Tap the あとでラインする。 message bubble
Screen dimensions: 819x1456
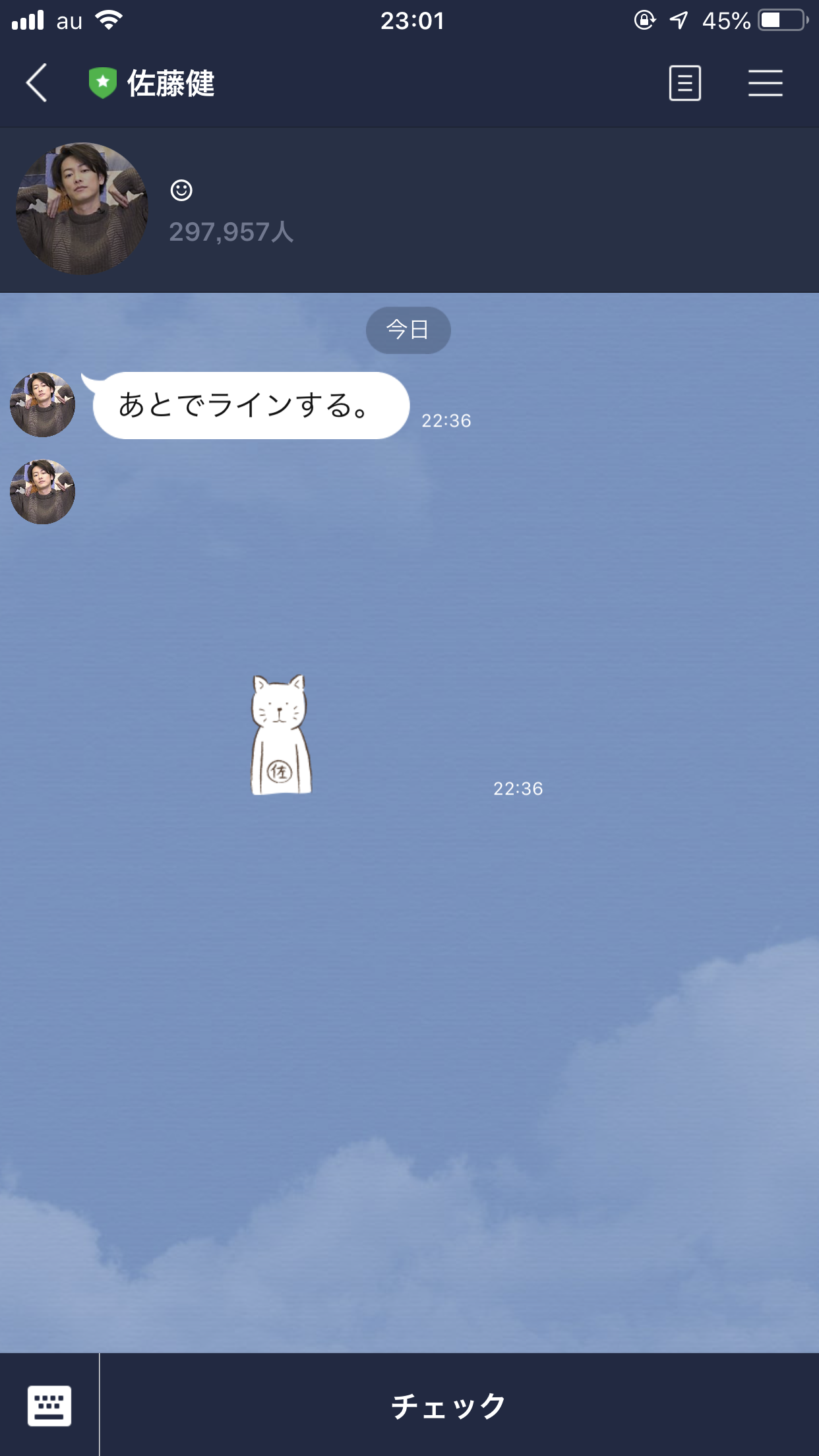(x=247, y=407)
